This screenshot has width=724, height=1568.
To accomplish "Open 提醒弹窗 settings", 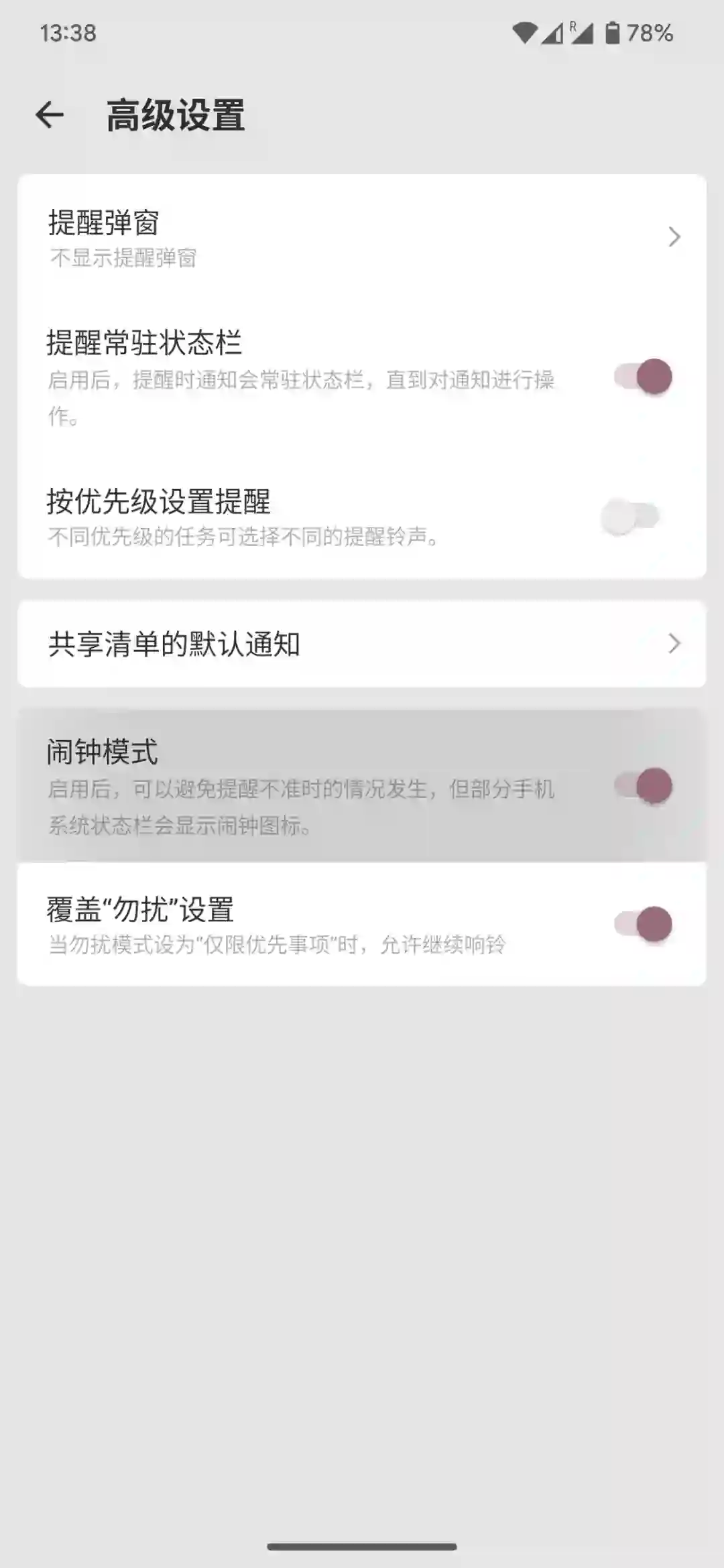I will click(362, 238).
